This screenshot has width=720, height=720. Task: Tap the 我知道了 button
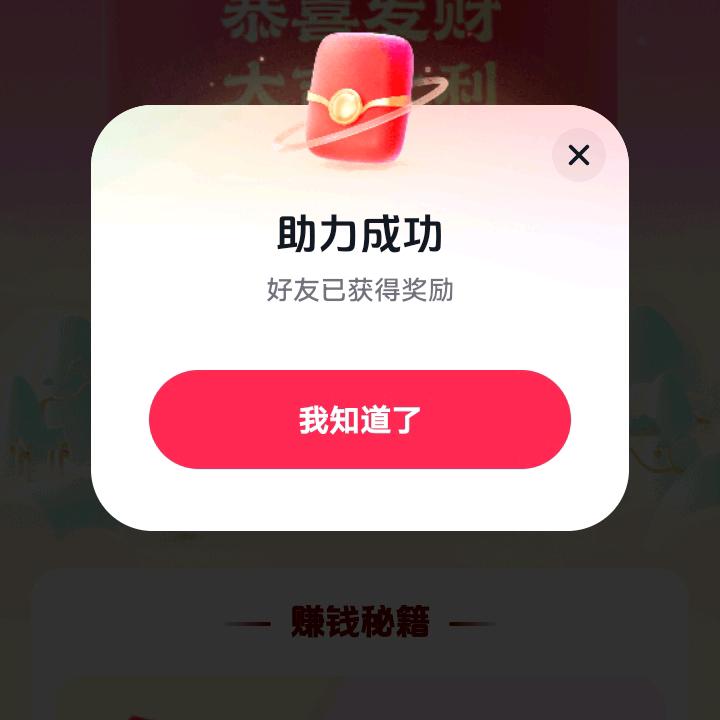pyautogui.click(x=360, y=419)
